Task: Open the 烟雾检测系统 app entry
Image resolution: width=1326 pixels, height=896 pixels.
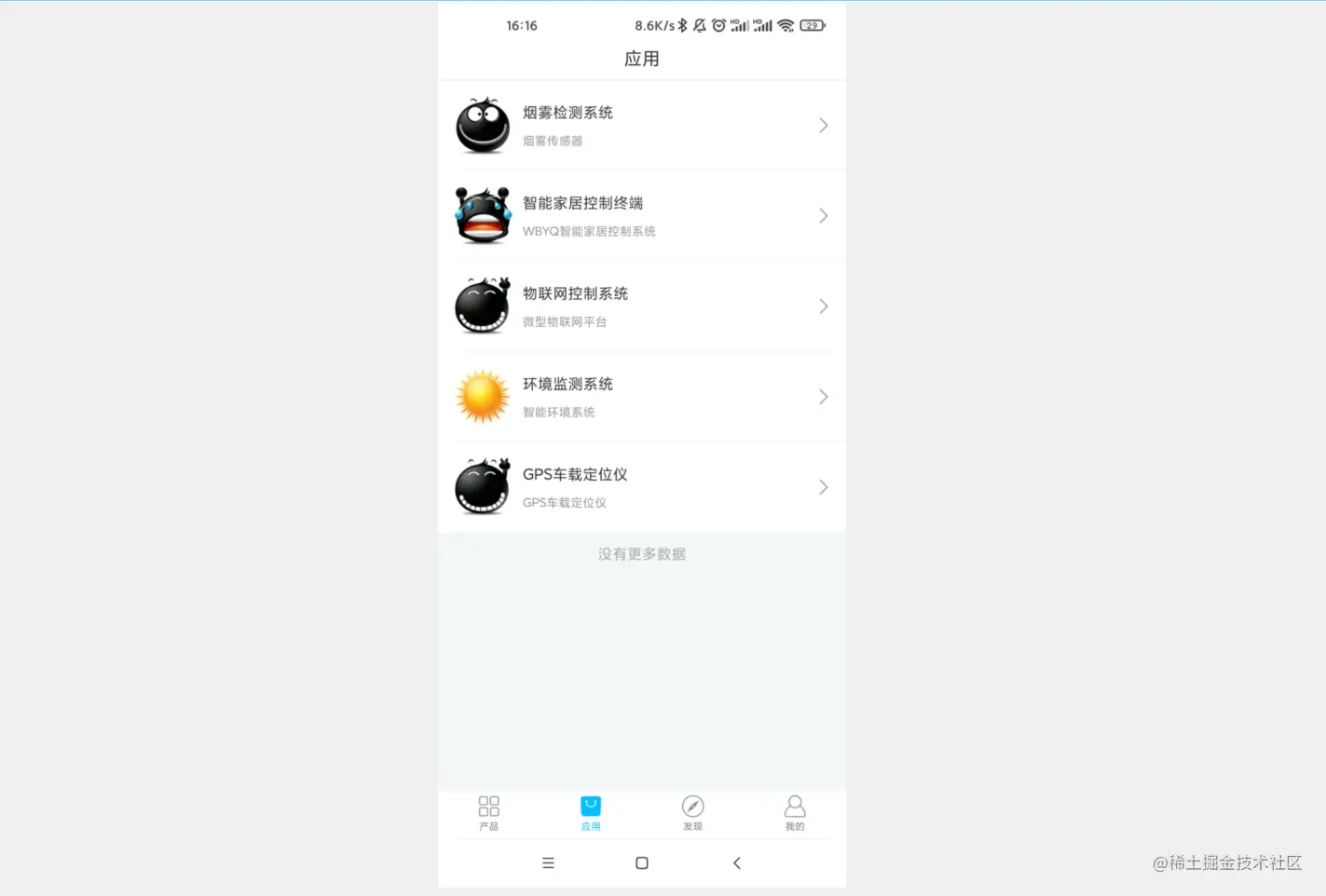Action: pos(641,126)
